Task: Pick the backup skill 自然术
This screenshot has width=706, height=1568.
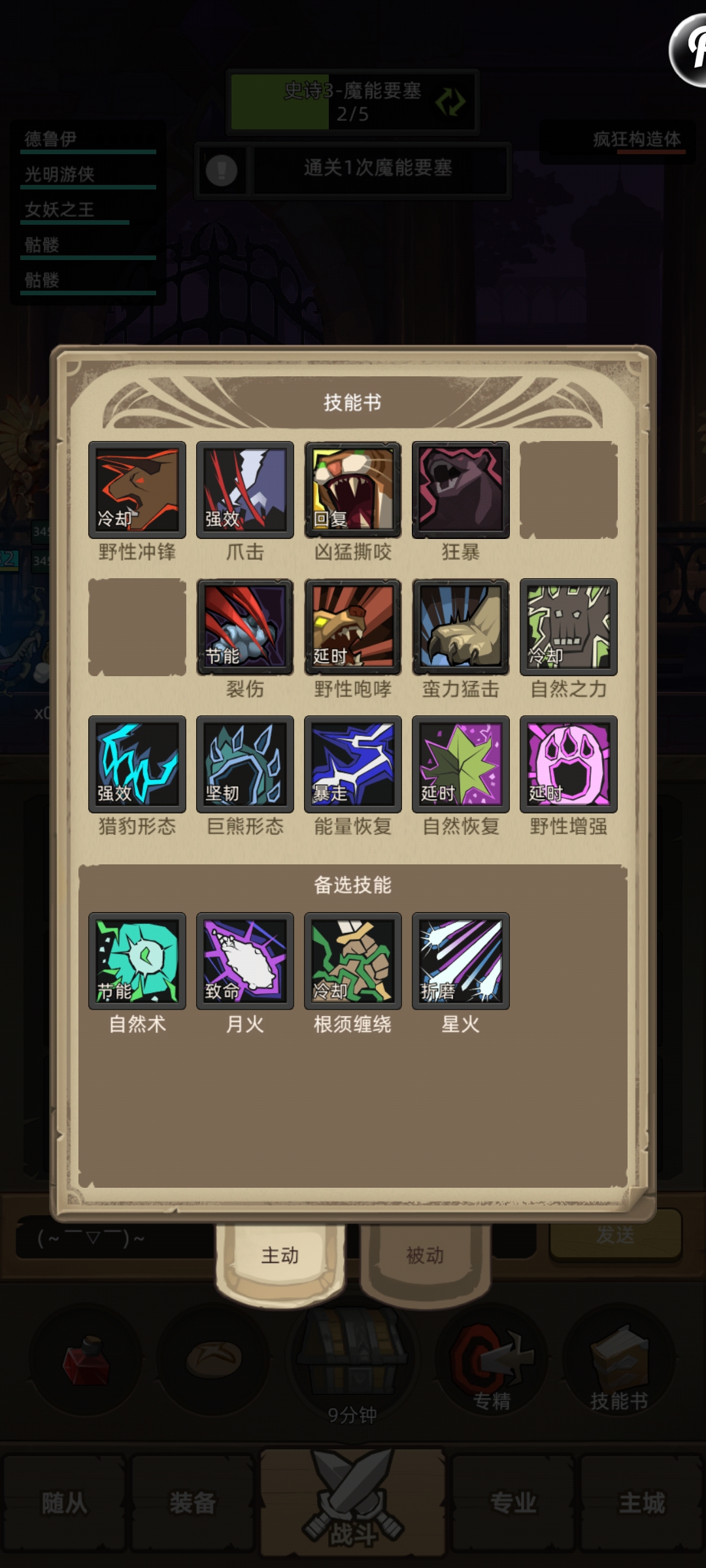Action: 137,961
